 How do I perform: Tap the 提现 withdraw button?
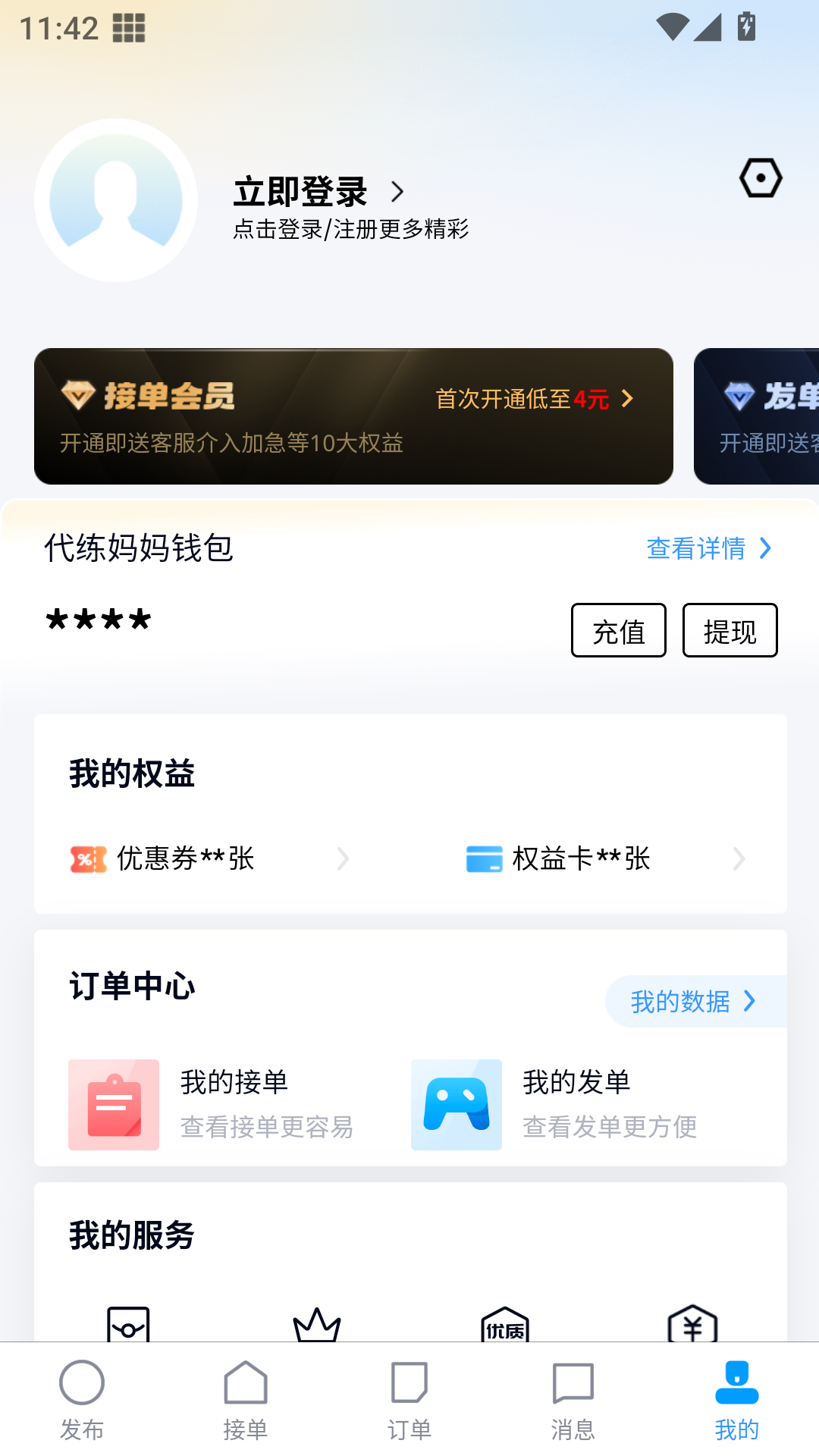point(730,630)
